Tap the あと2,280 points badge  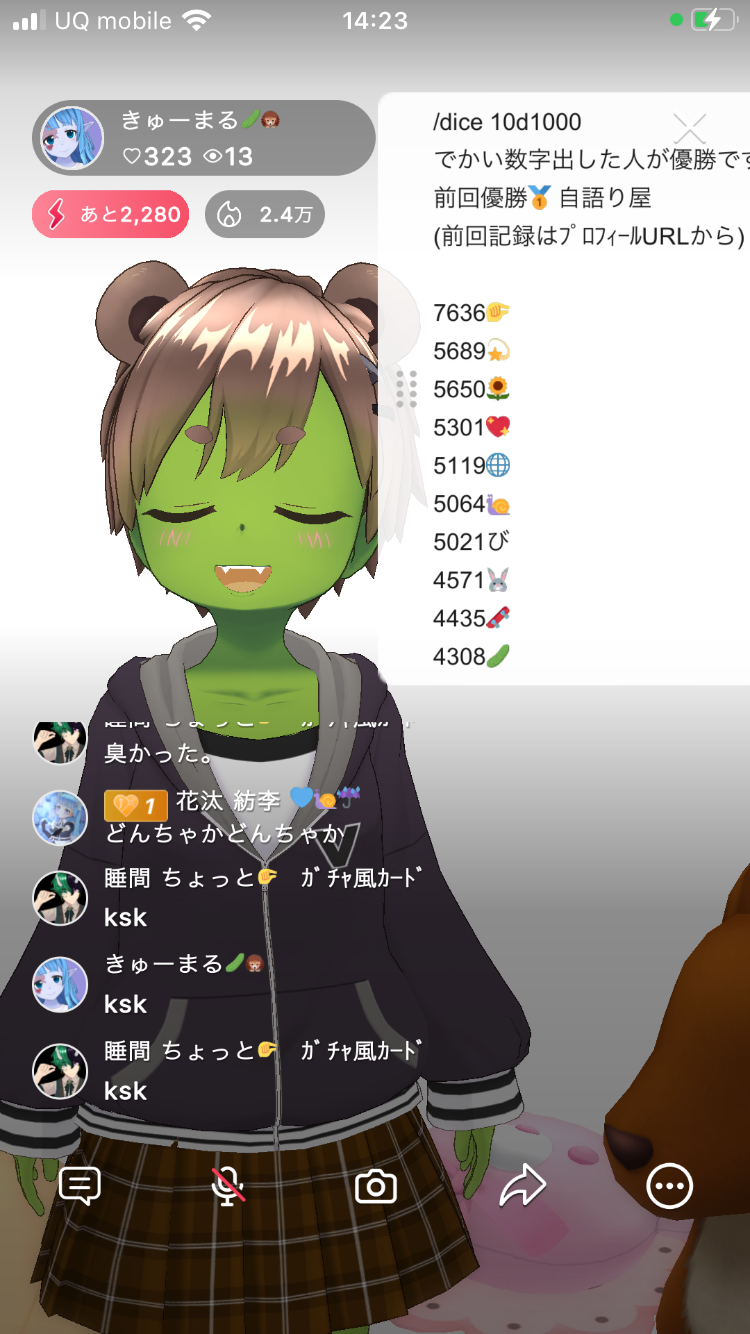click(x=111, y=214)
